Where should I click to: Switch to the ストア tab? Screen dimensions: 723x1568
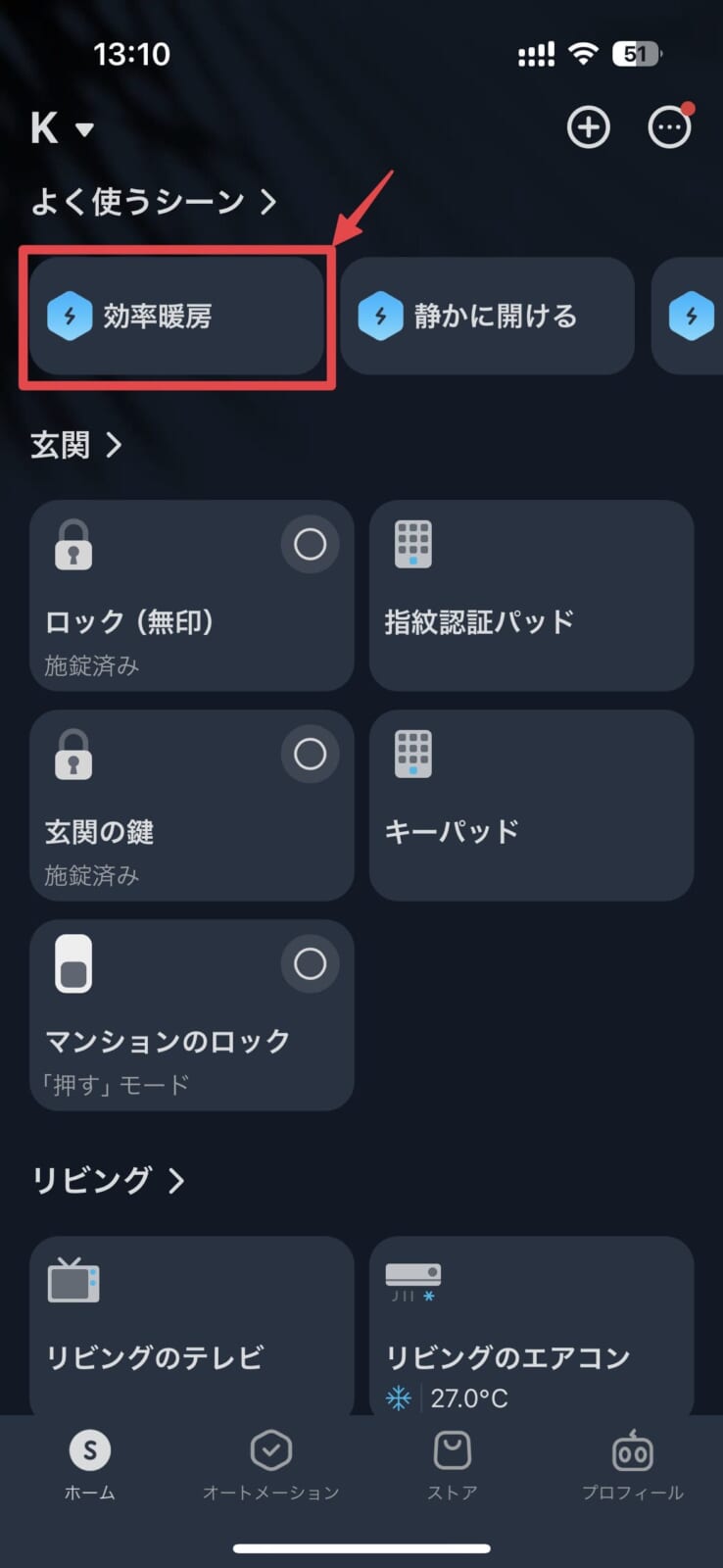tap(452, 1465)
